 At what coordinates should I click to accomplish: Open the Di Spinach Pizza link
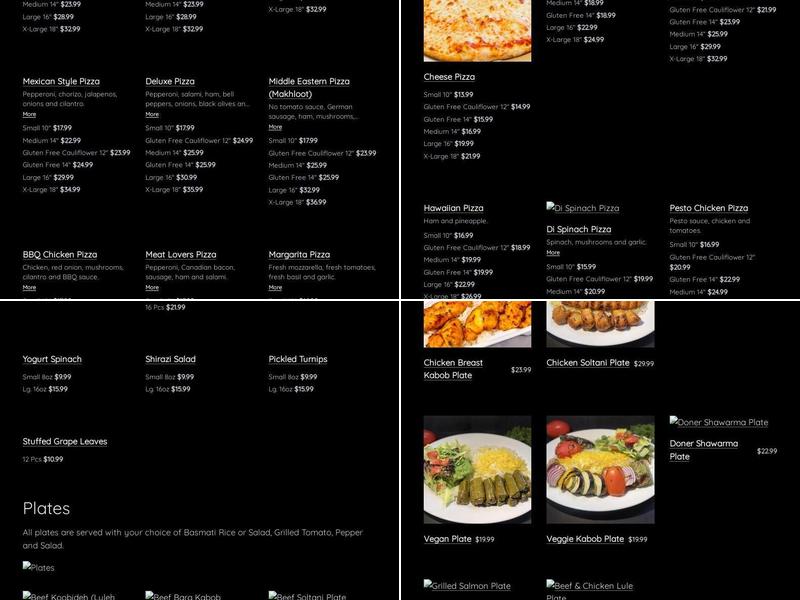[578, 229]
